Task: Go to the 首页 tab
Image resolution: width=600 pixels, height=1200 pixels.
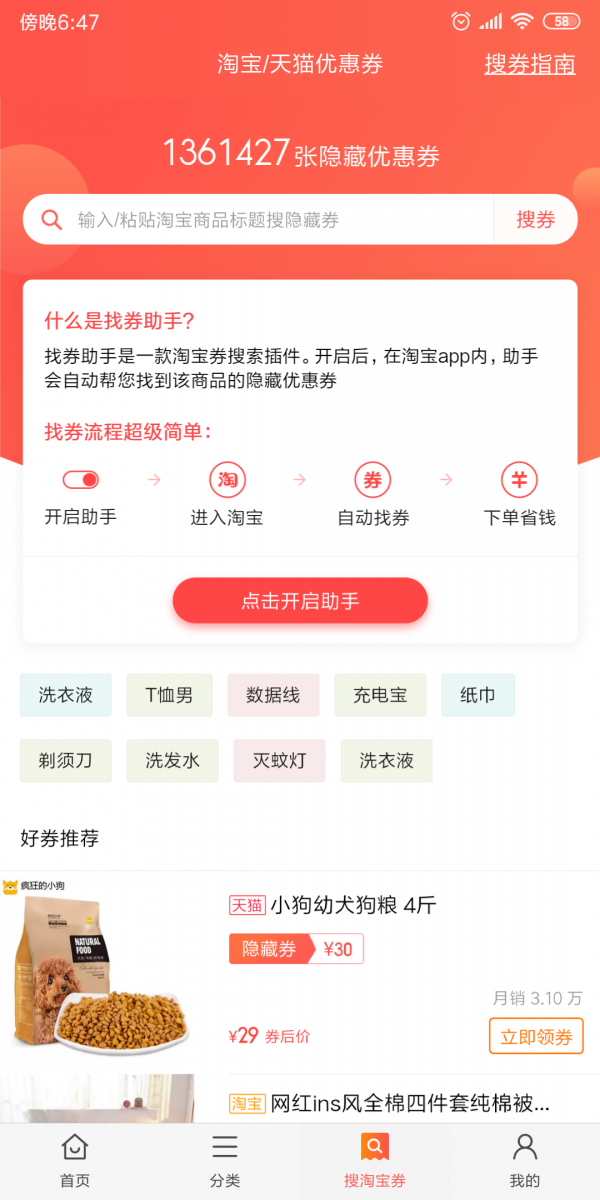Action: [x=75, y=1160]
